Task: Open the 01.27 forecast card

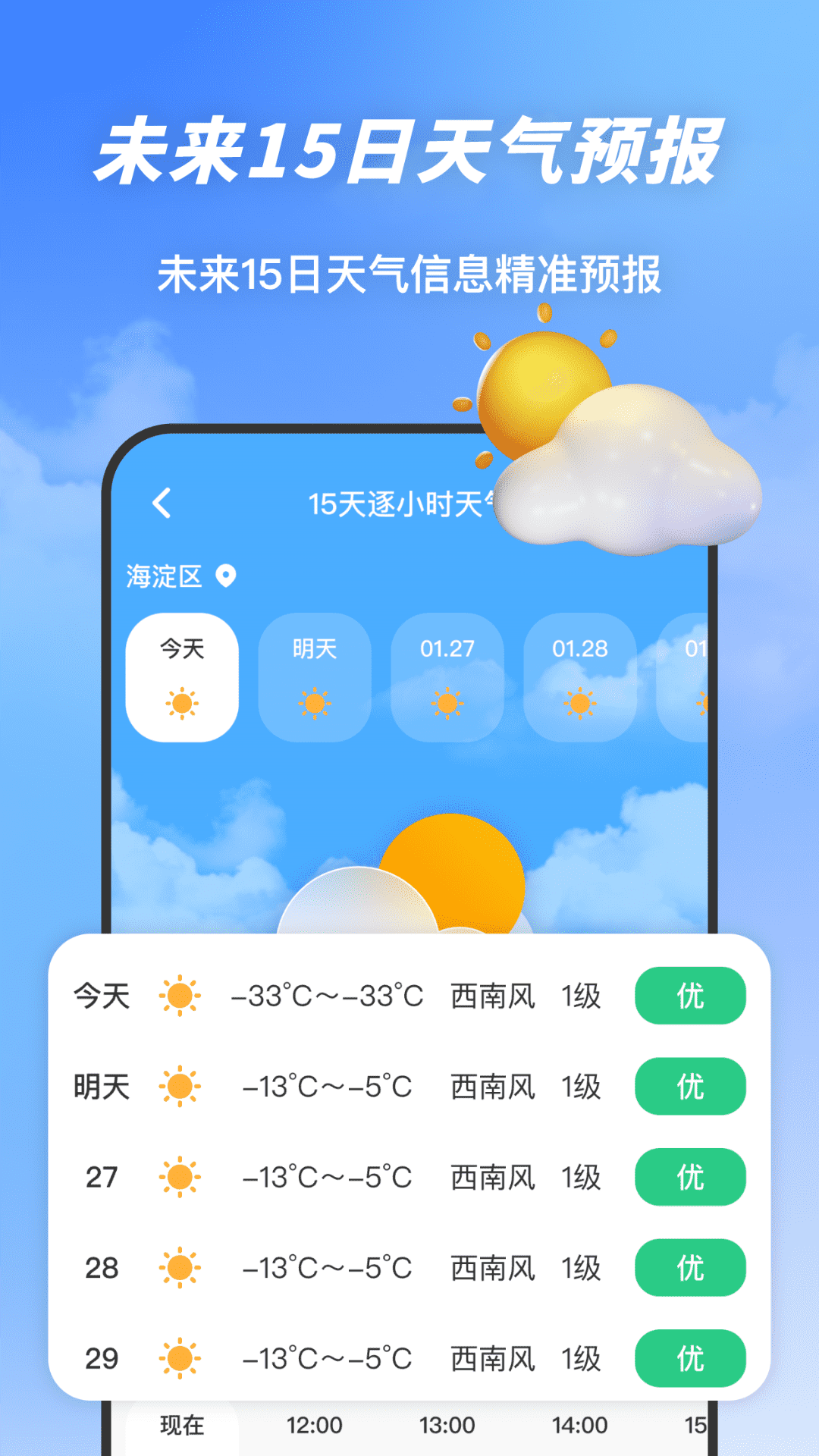Action: pos(447,677)
